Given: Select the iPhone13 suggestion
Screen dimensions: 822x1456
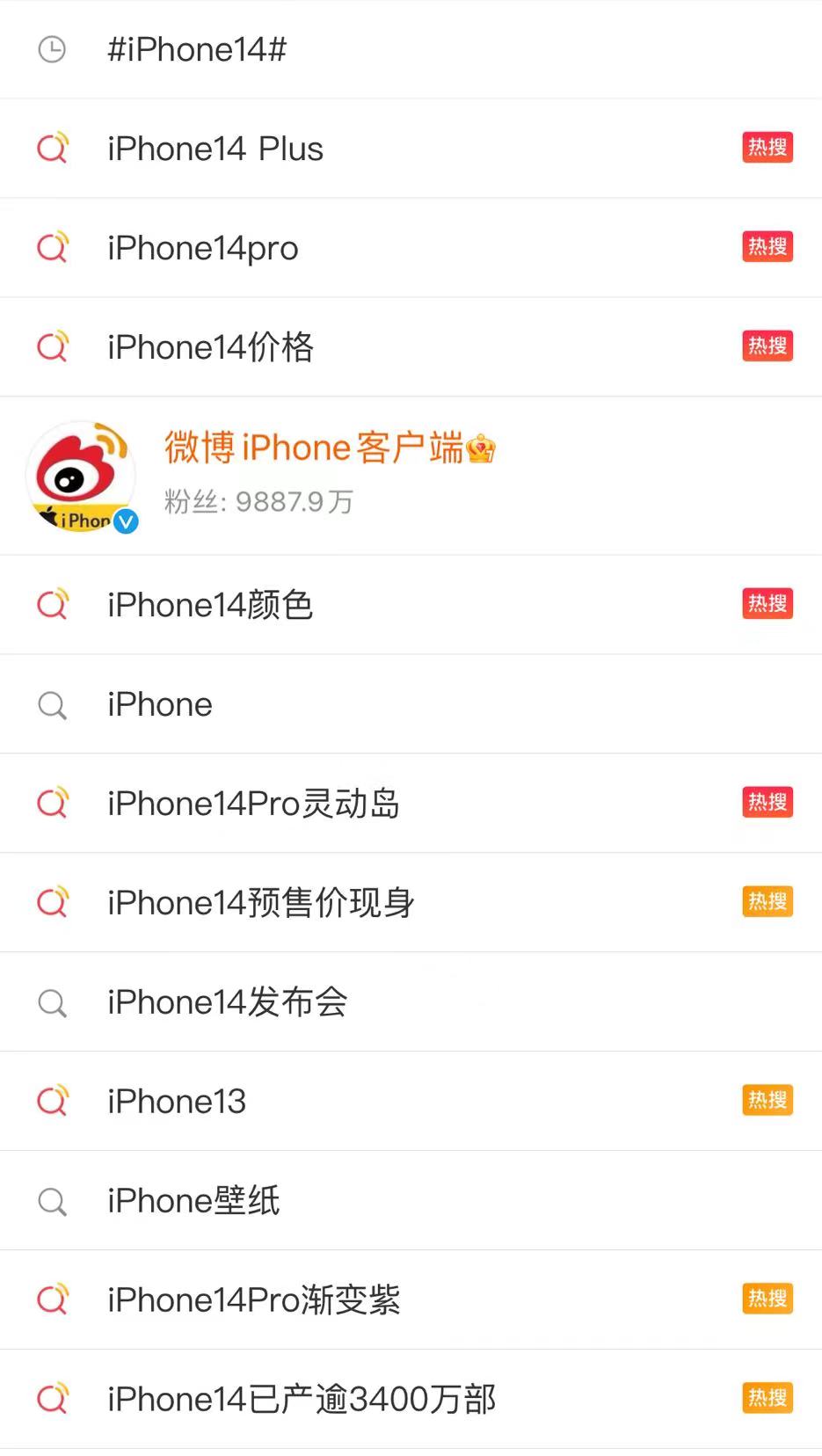Looking at the screenshot, I should (x=411, y=1102).
